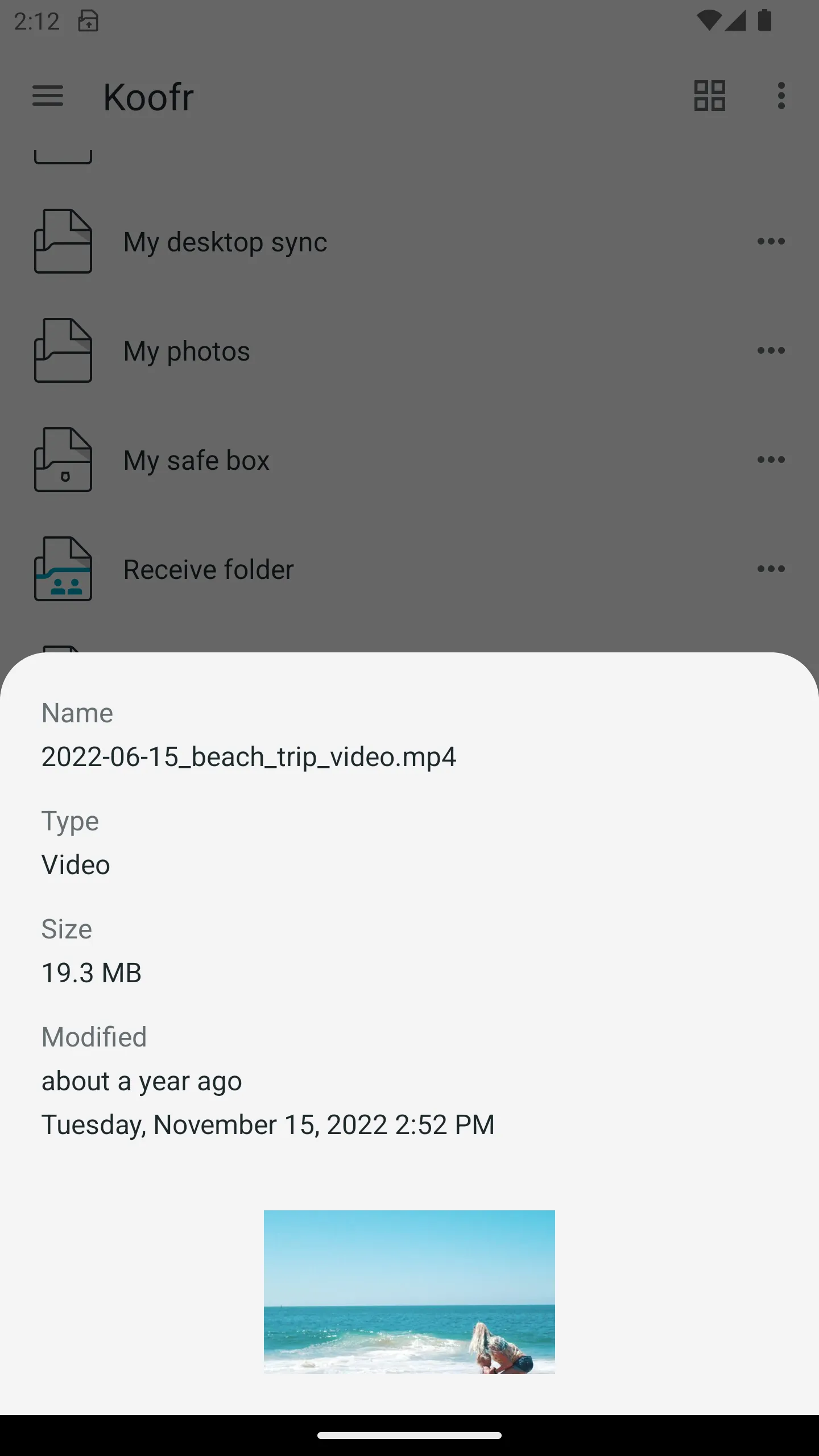The height and width of the screenshot is (1456, 819).
Task: Open the My safe box vault icon
Action: click(x=64, y=460)
